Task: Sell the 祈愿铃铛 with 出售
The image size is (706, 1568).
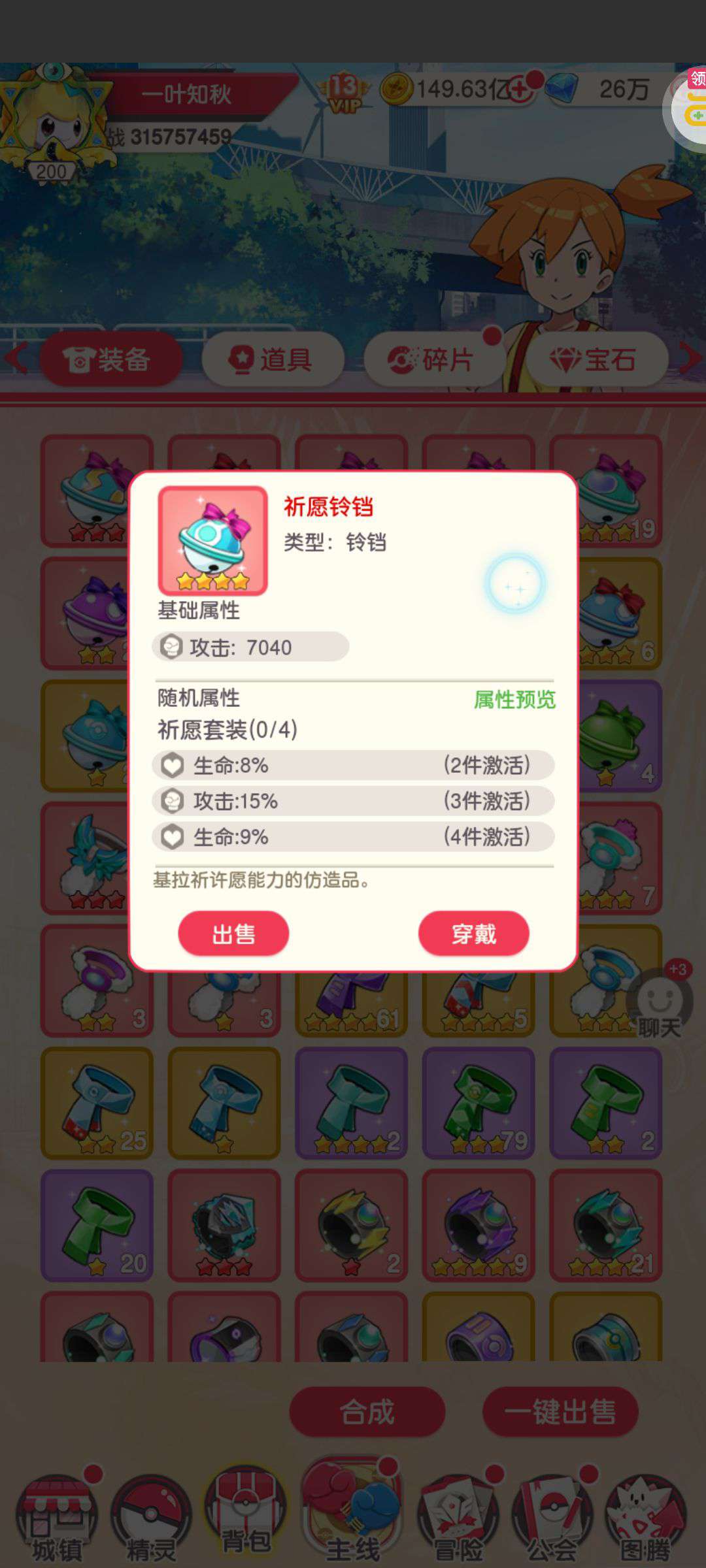Action: point(233,934)
